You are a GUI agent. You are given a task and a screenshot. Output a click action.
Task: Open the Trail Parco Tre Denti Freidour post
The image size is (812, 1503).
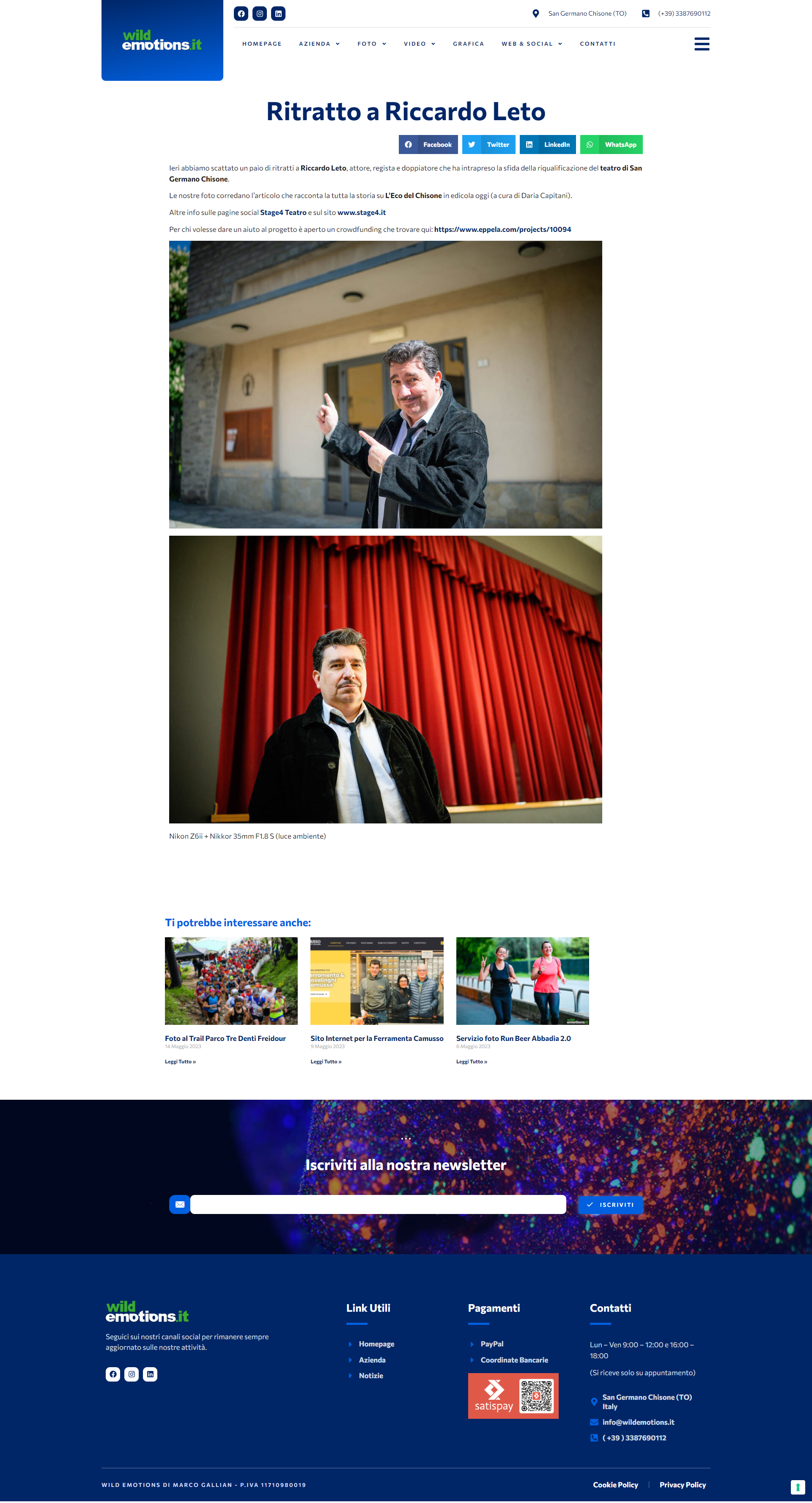[225, 1038]
